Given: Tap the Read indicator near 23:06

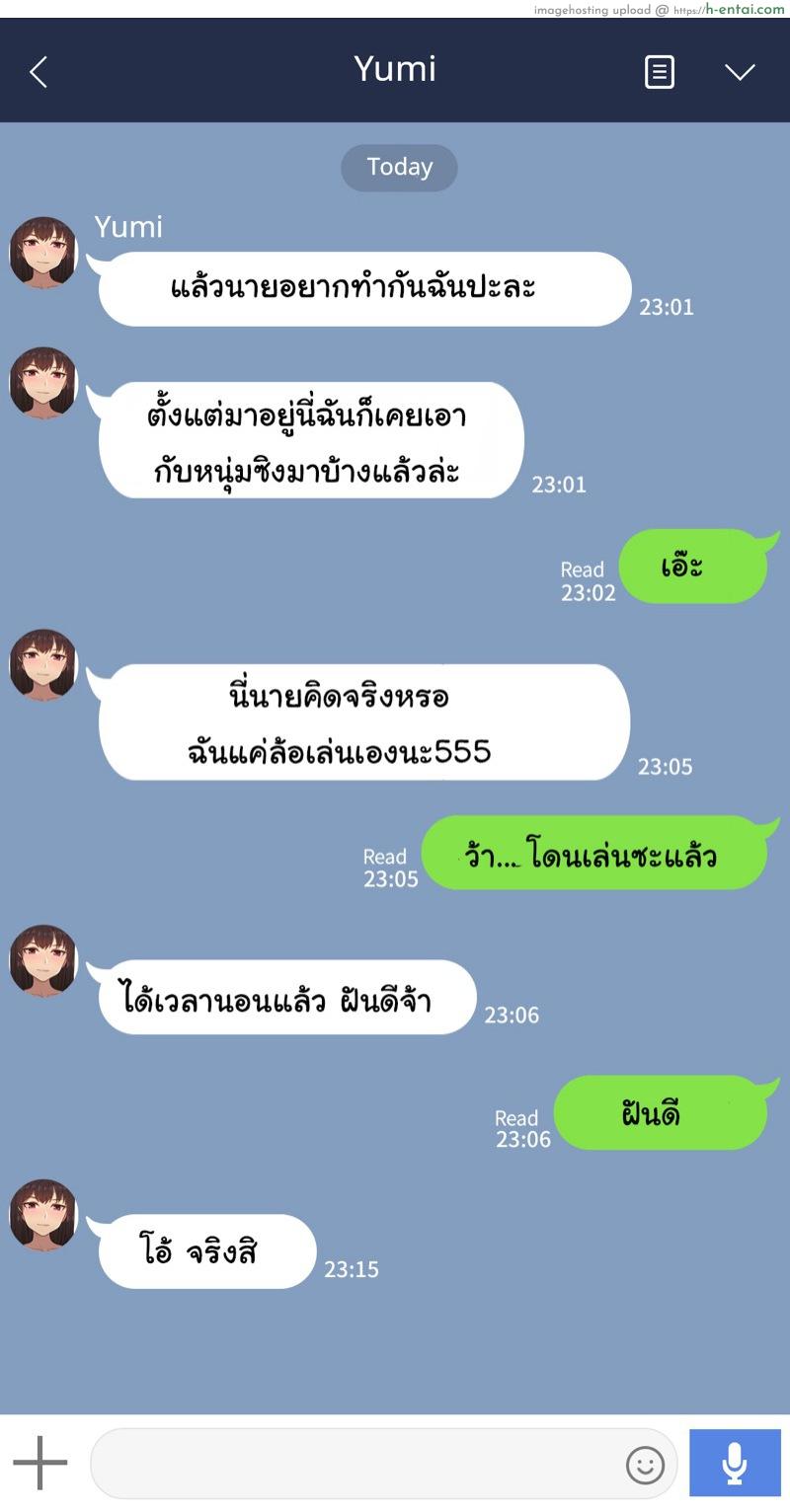Looking at the screenshot, I should pyautogui.click(x=516, y=1117).
